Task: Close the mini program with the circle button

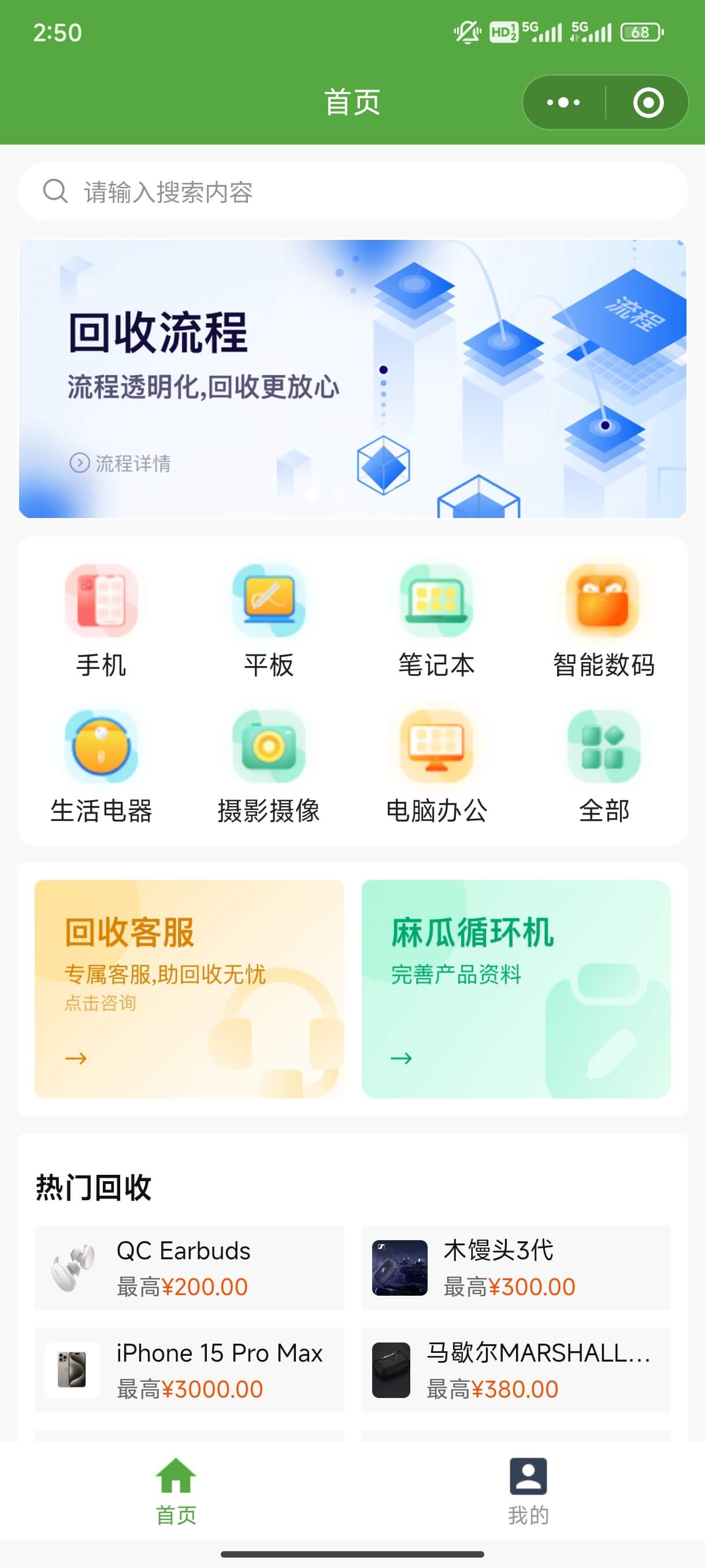Action: [x=648, y=102]
